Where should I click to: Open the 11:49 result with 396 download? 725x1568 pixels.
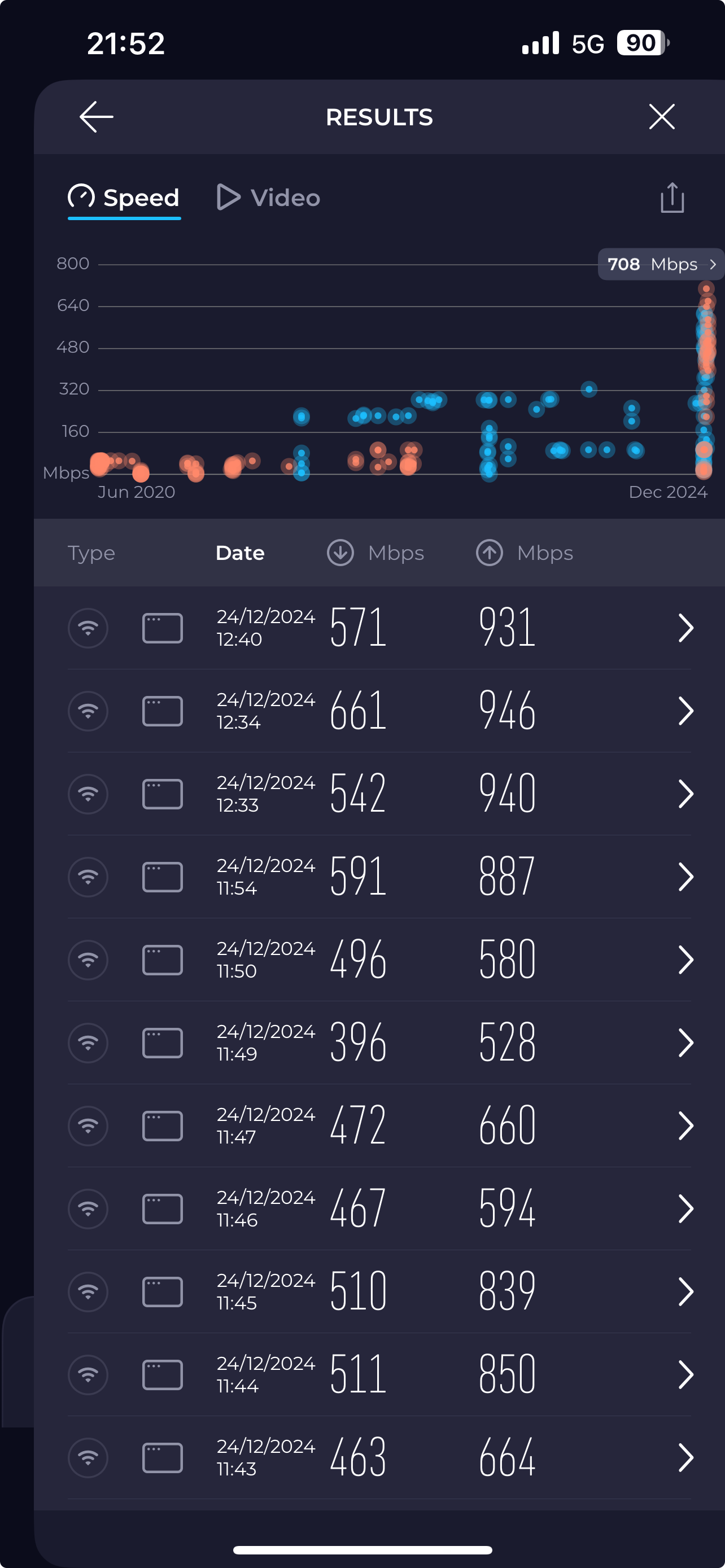[x=379, y=1043]
